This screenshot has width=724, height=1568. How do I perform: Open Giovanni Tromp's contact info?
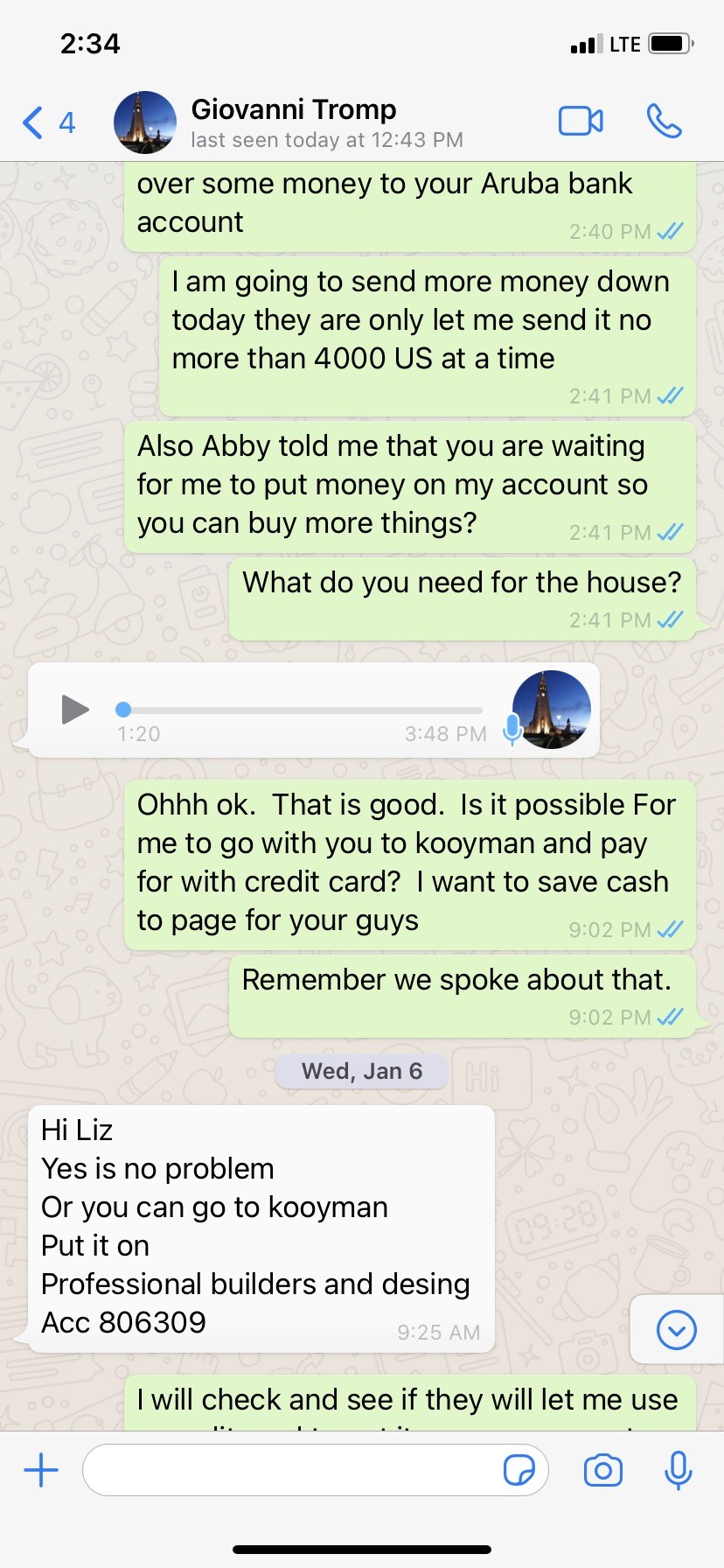coord(293,122)
